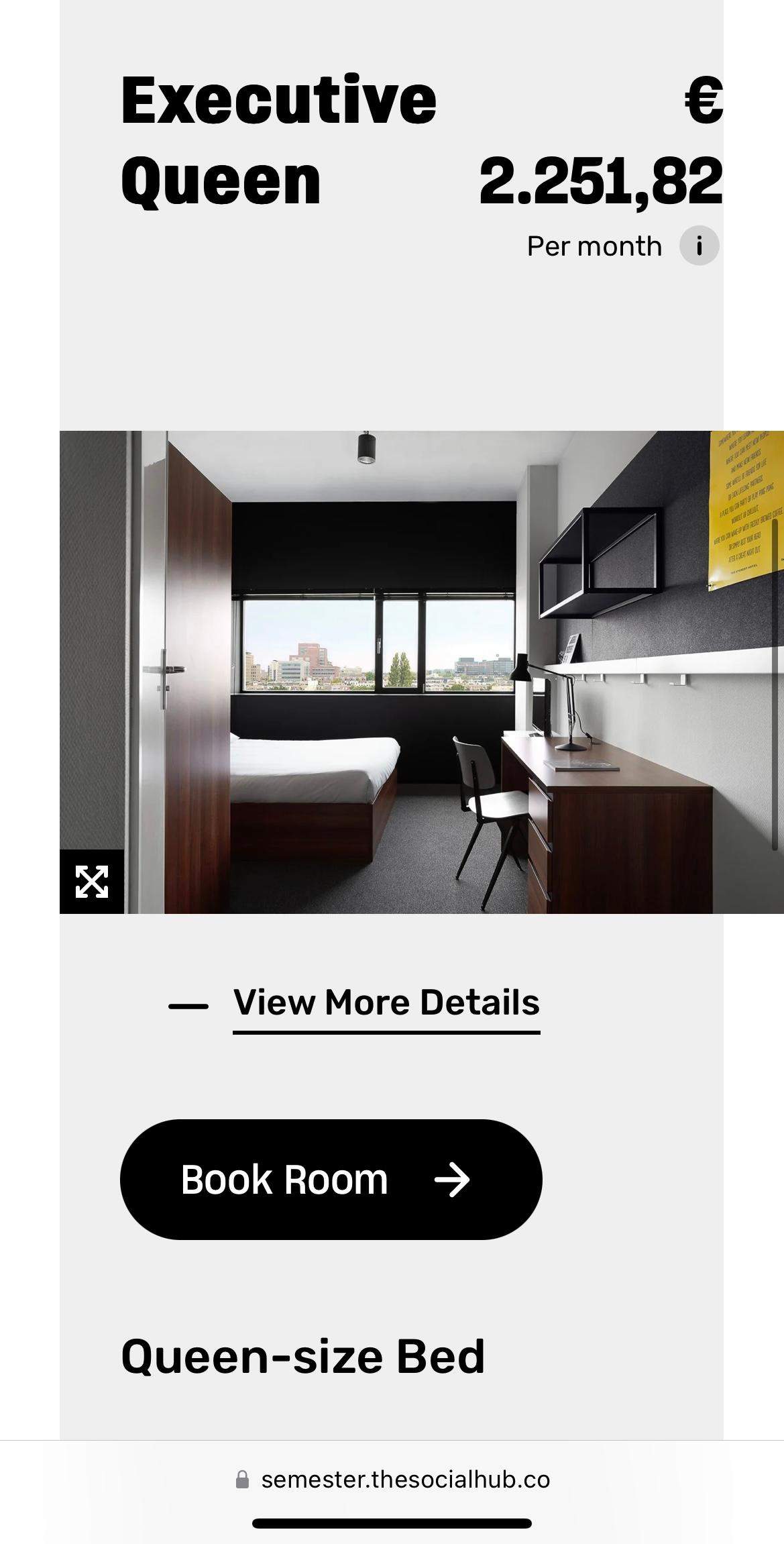Open the price info icon next to Per month
The width and height of the screenshot is (784, 1544).
coord(699,246)
